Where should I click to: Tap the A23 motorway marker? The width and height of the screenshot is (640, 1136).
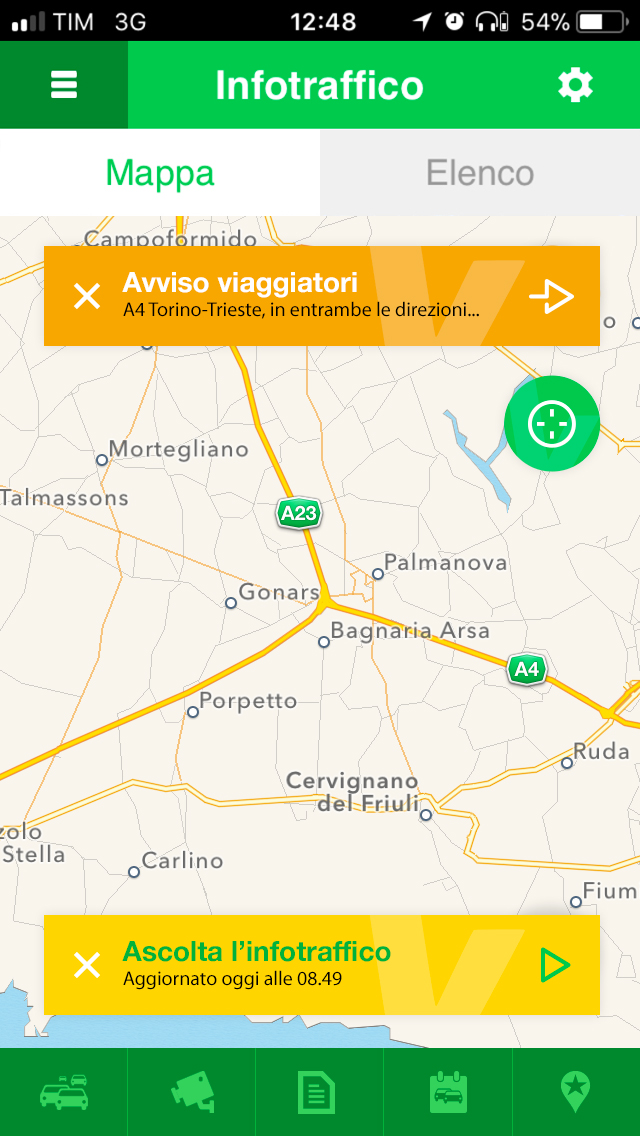(x=298, y=514)
